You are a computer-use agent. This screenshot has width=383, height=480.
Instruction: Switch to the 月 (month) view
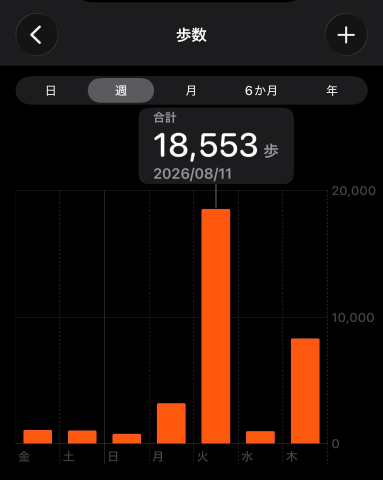(191, 91)
